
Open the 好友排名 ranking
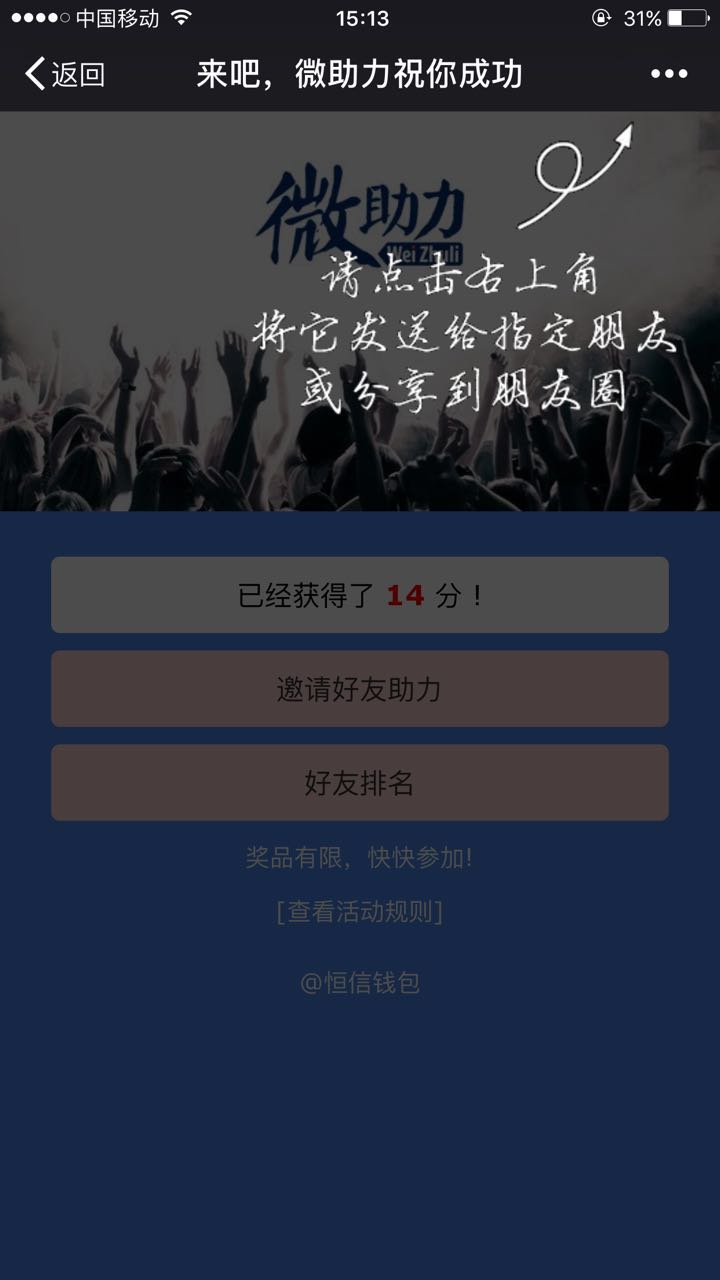click(x=360, y=783)
